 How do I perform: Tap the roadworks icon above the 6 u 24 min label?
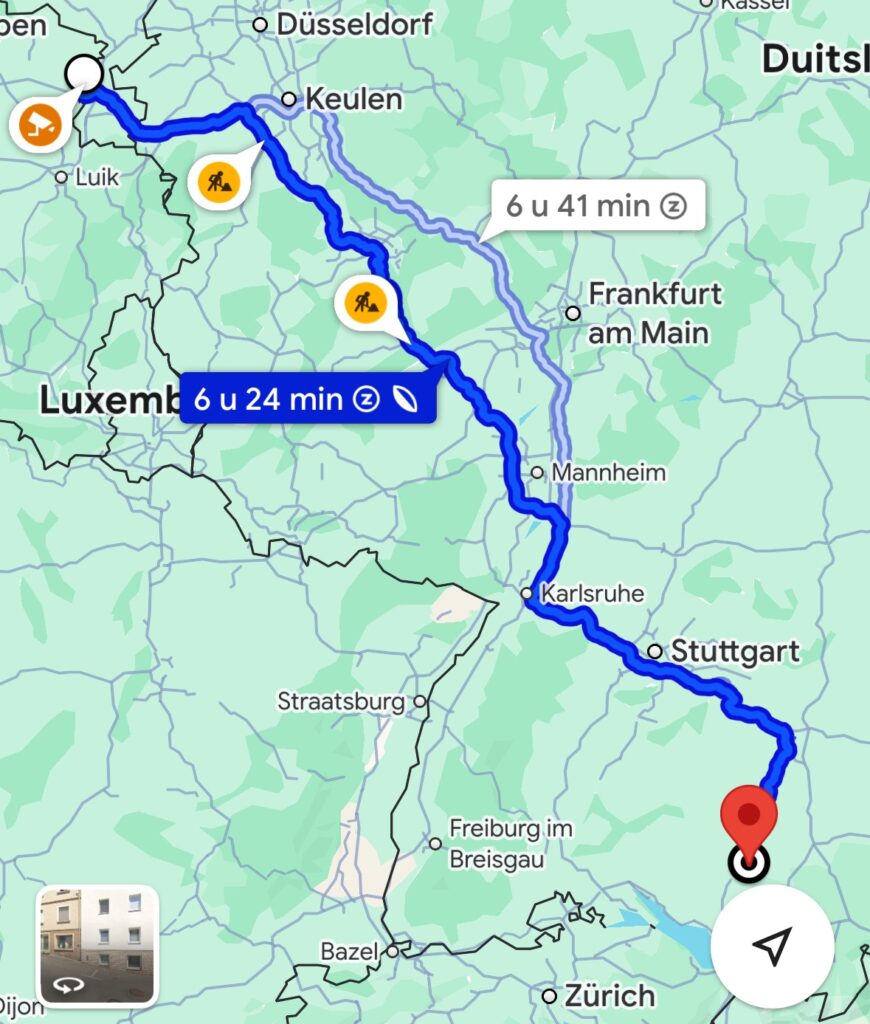pyautogui.click(x=364, y=301)
